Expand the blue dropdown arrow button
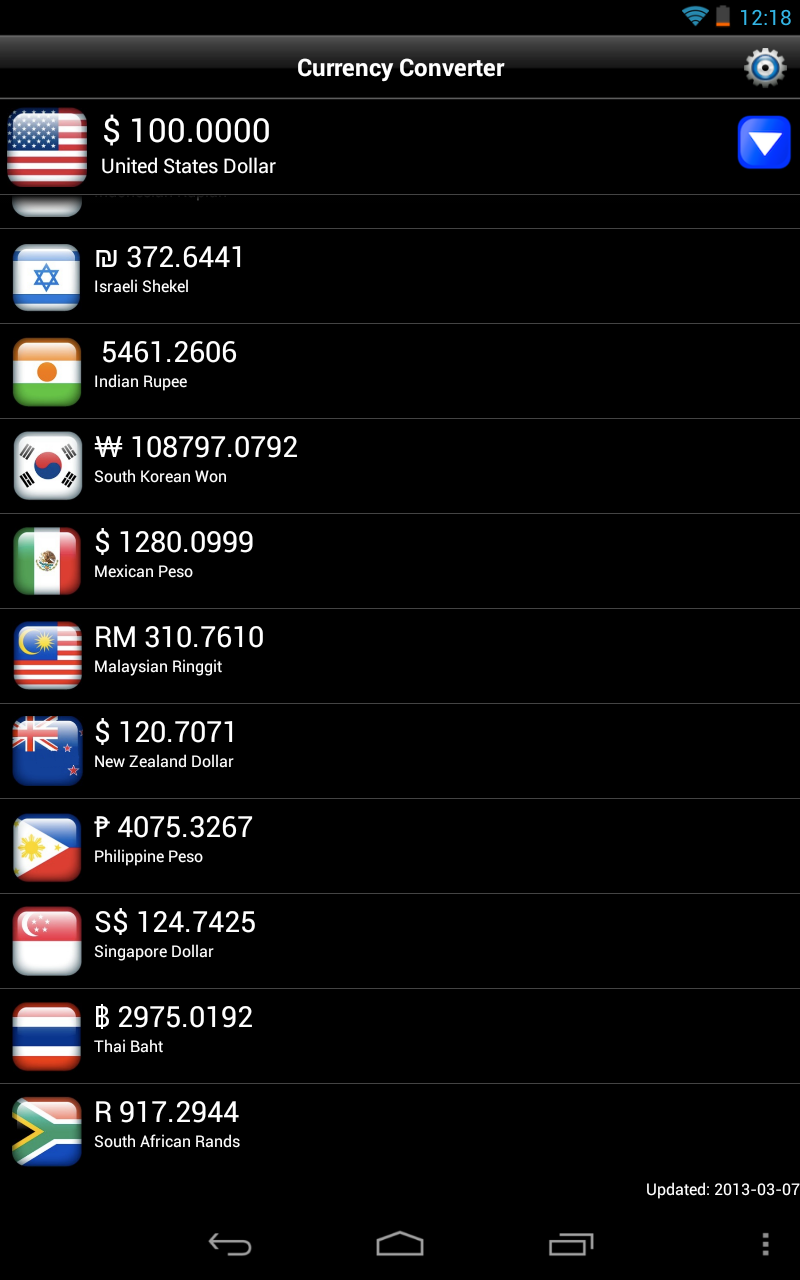Image resolution: width=800 pixels, height=1280 pixels. pyautogui.click(x=764, y=143)
